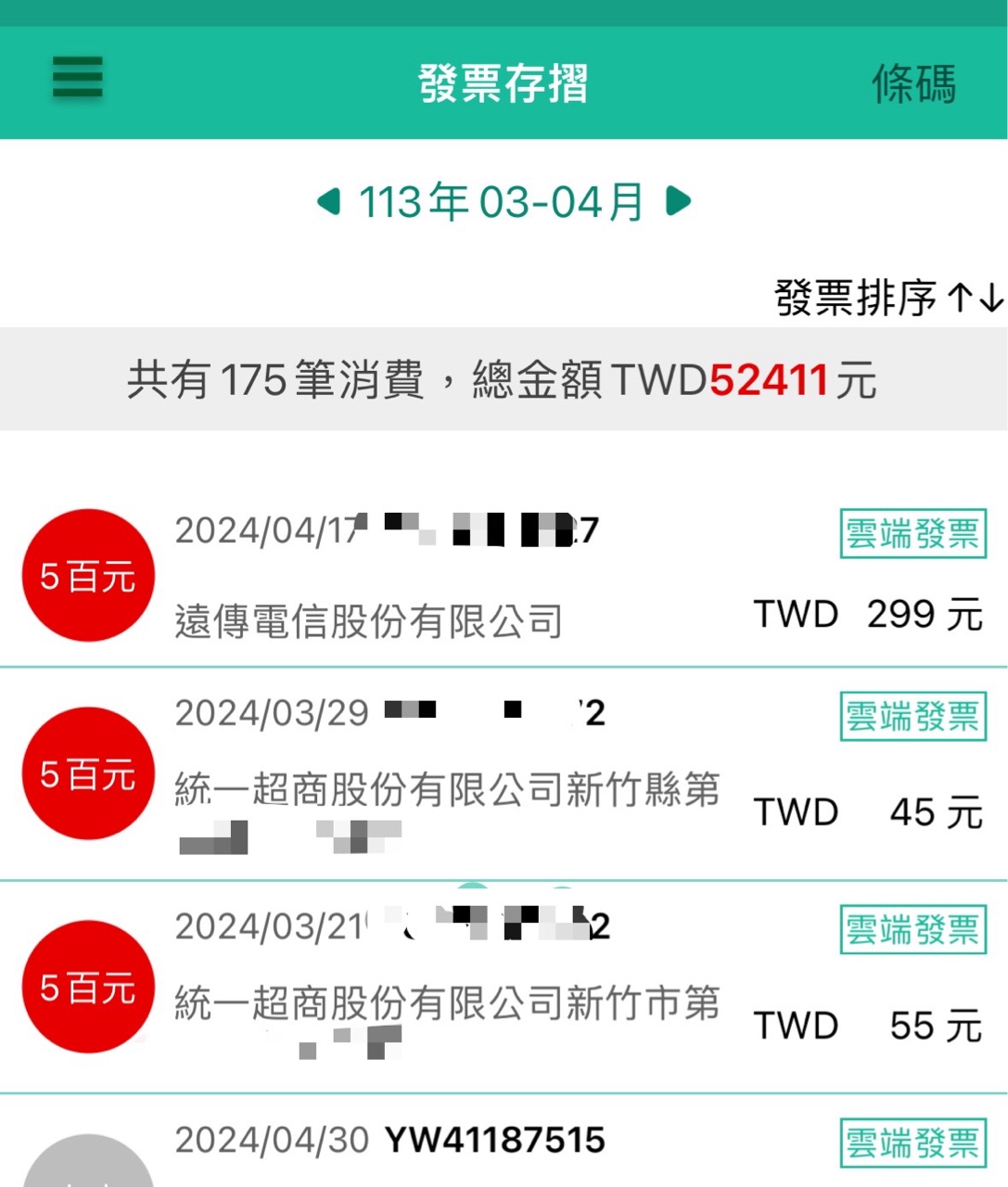Go to the next invoice period
Viewport: 1008px width, 1187px height.
coord(679,201)
